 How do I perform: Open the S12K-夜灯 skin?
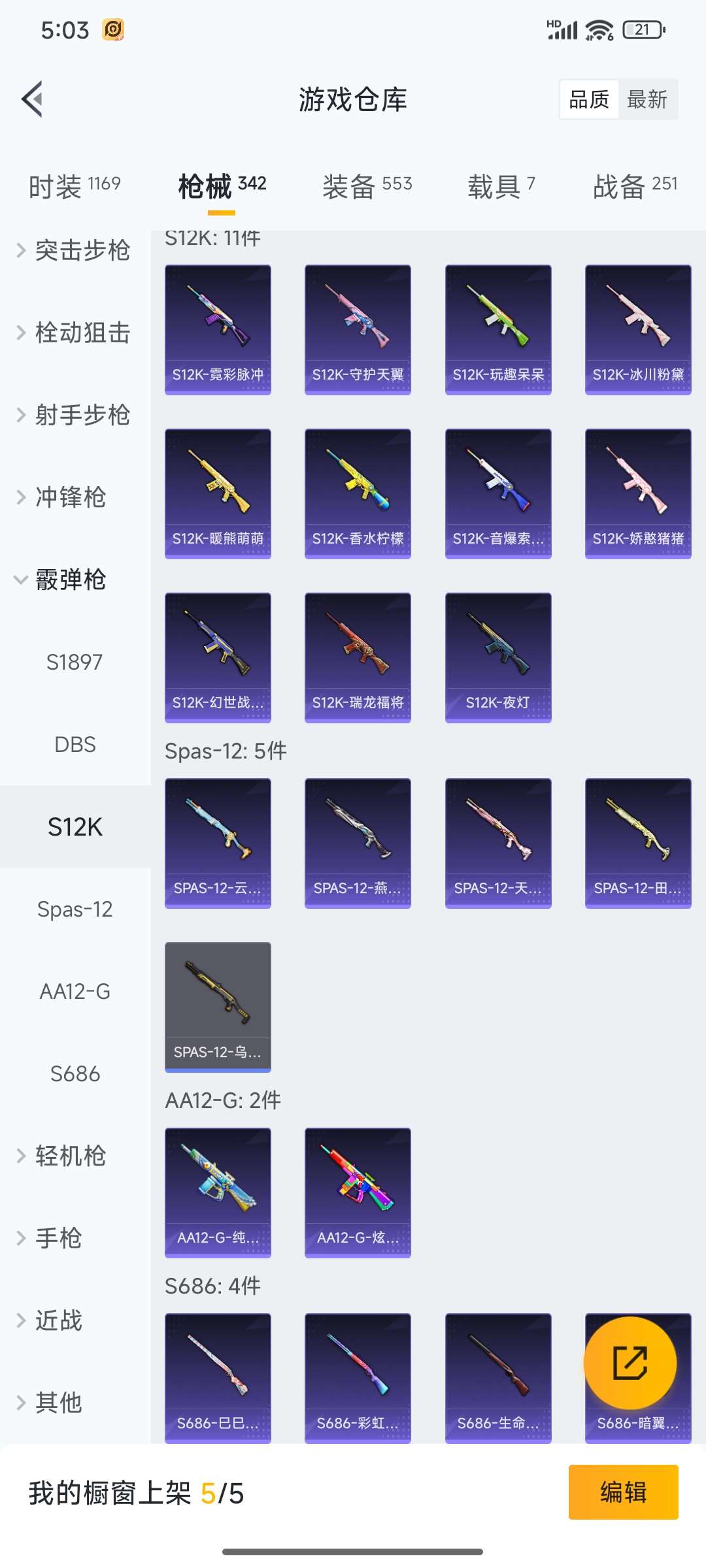coord(498,657)
